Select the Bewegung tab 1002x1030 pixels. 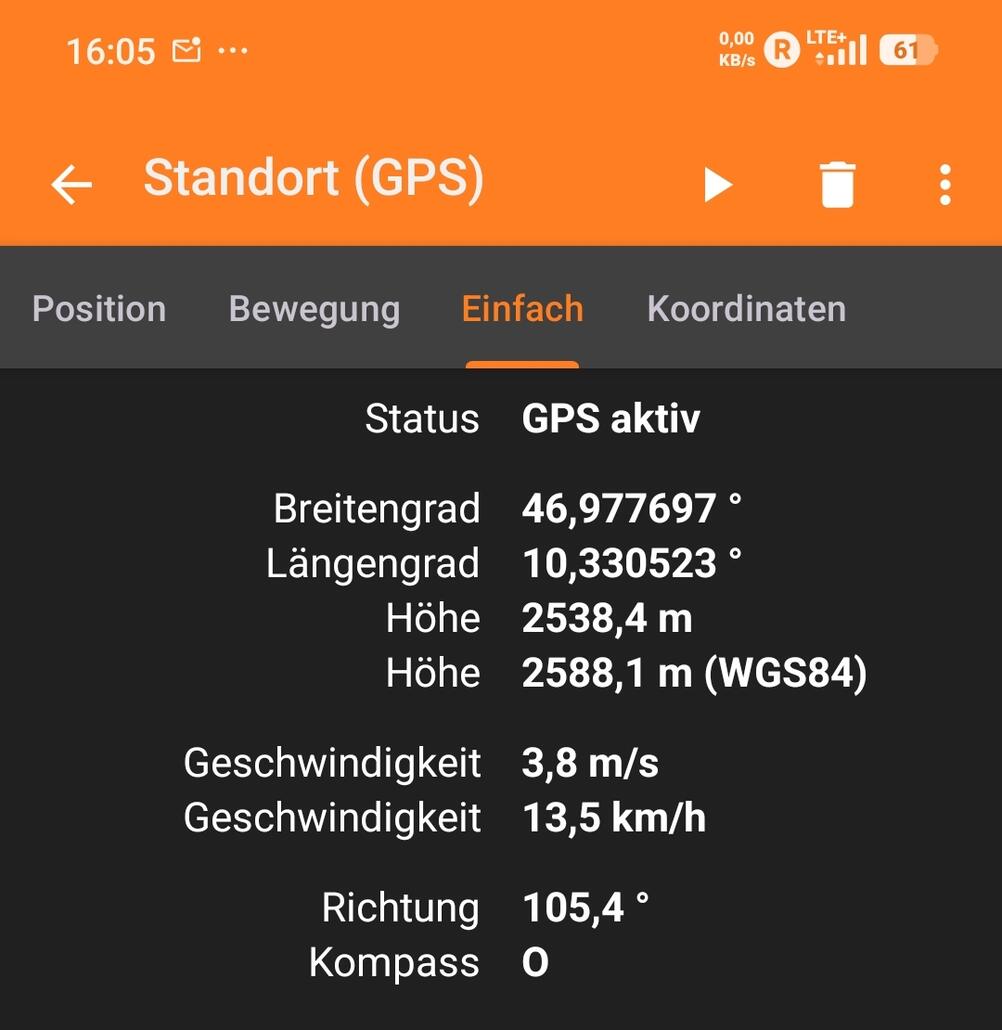tap(313, 308)
